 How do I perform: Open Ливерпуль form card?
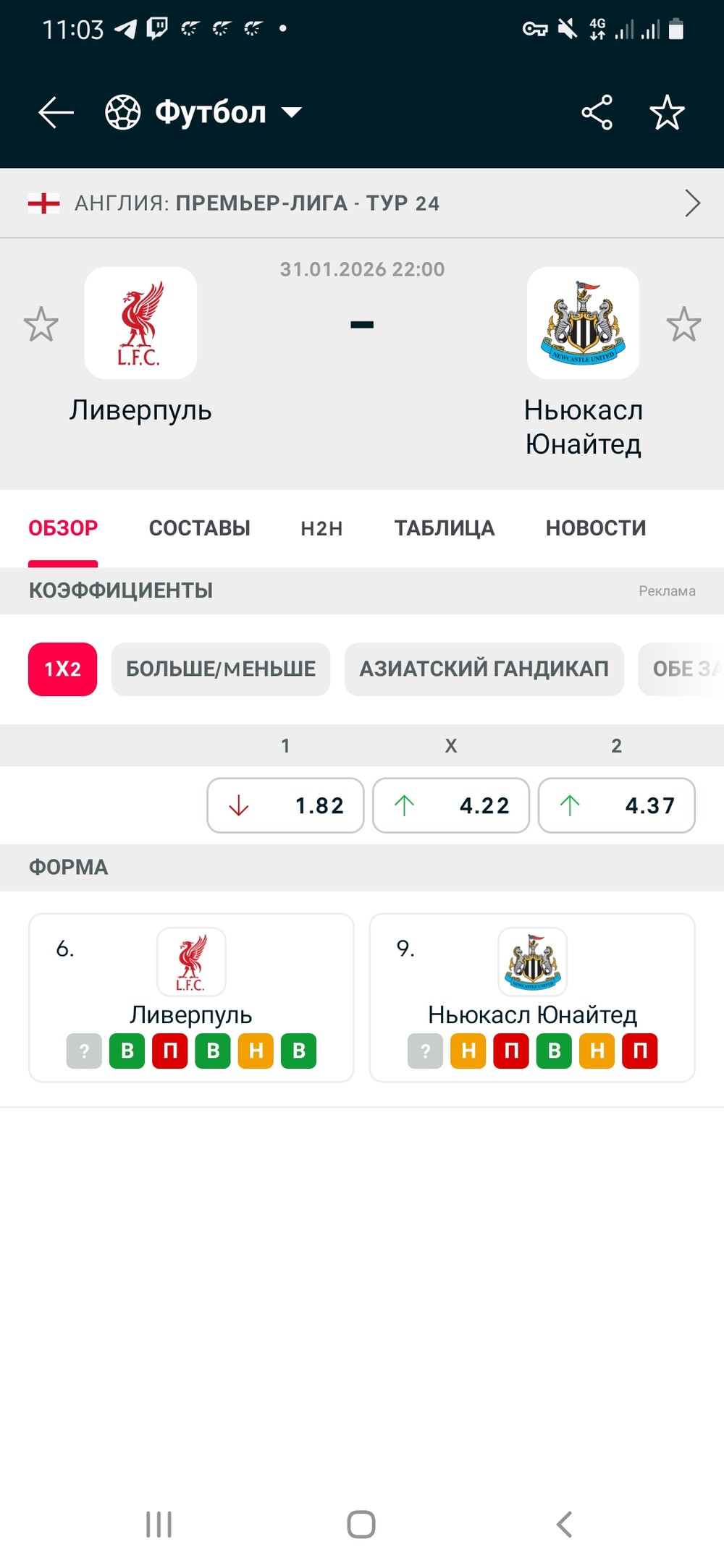click(191, 997)
